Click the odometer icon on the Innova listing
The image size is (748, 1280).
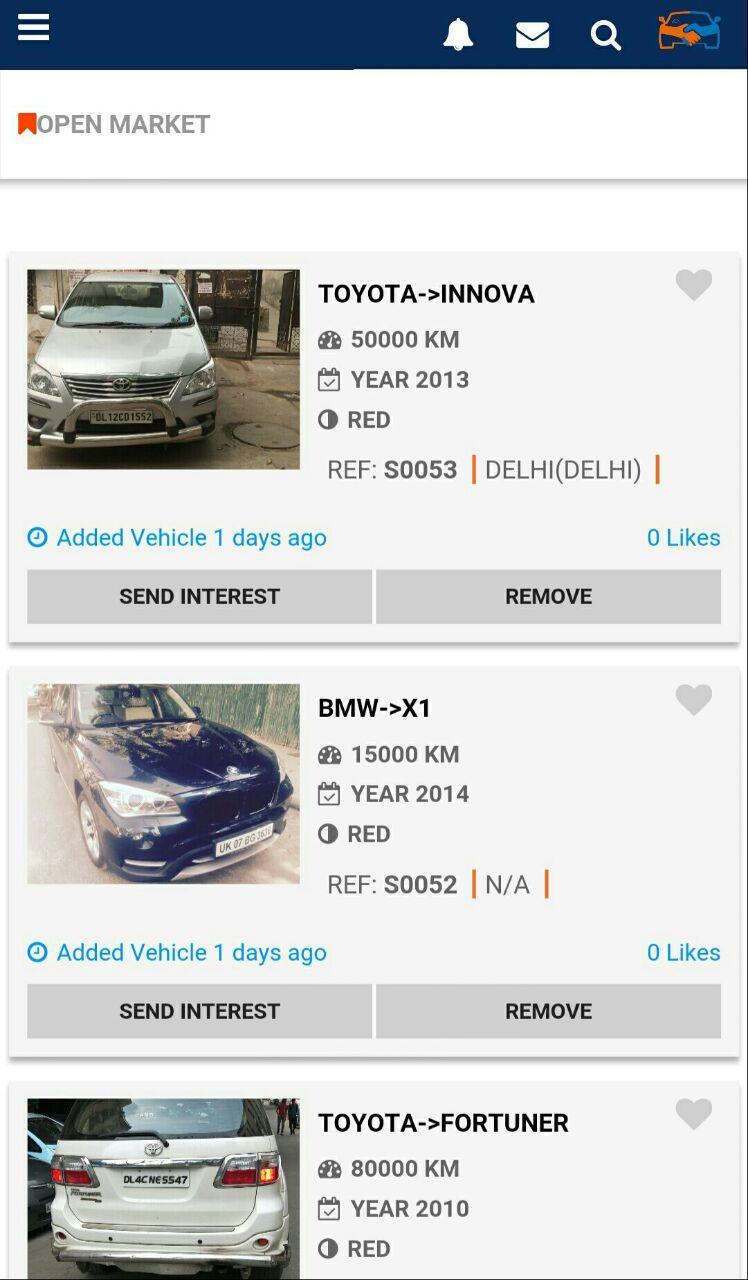329,339
